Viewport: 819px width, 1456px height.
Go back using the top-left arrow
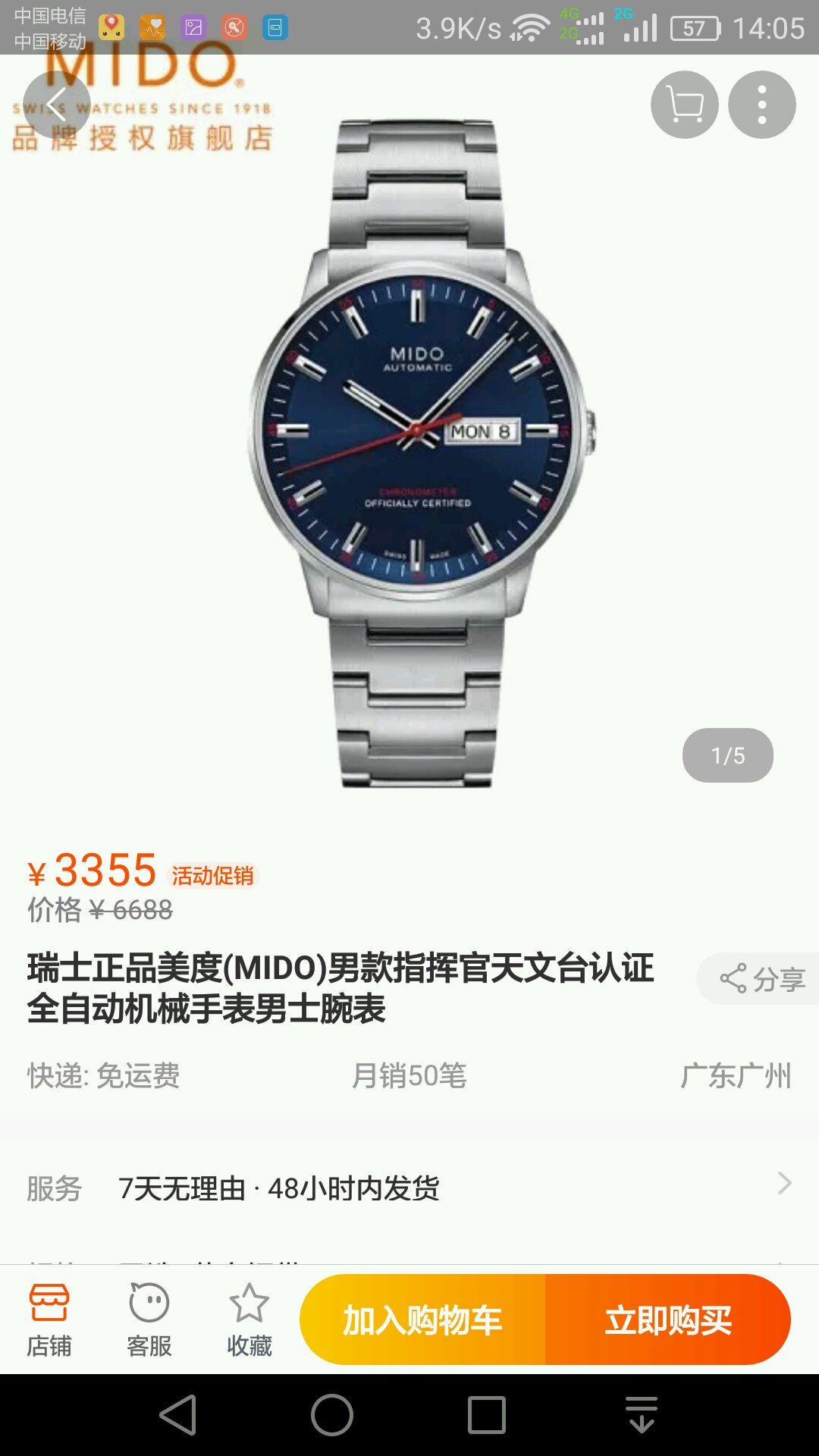pos(57,105)
